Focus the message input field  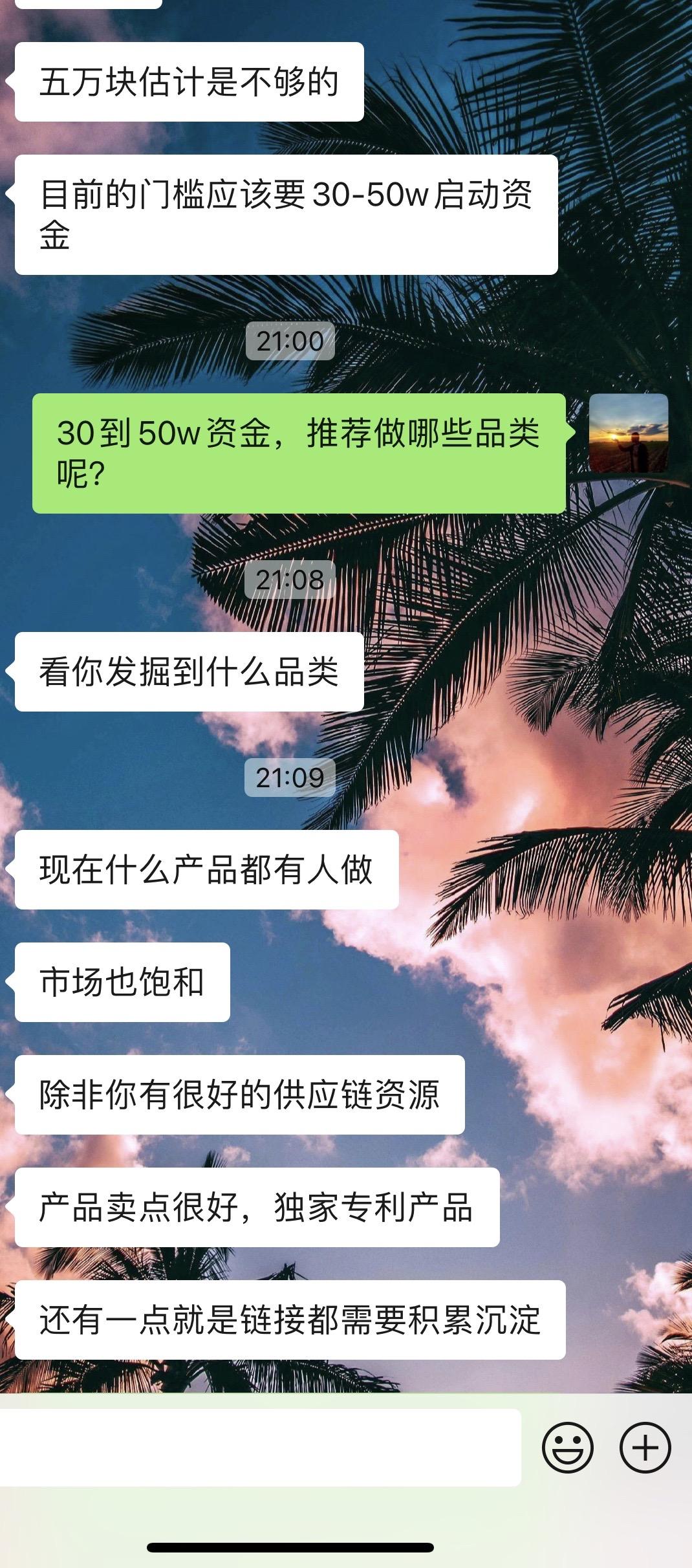coord(259,1447)
